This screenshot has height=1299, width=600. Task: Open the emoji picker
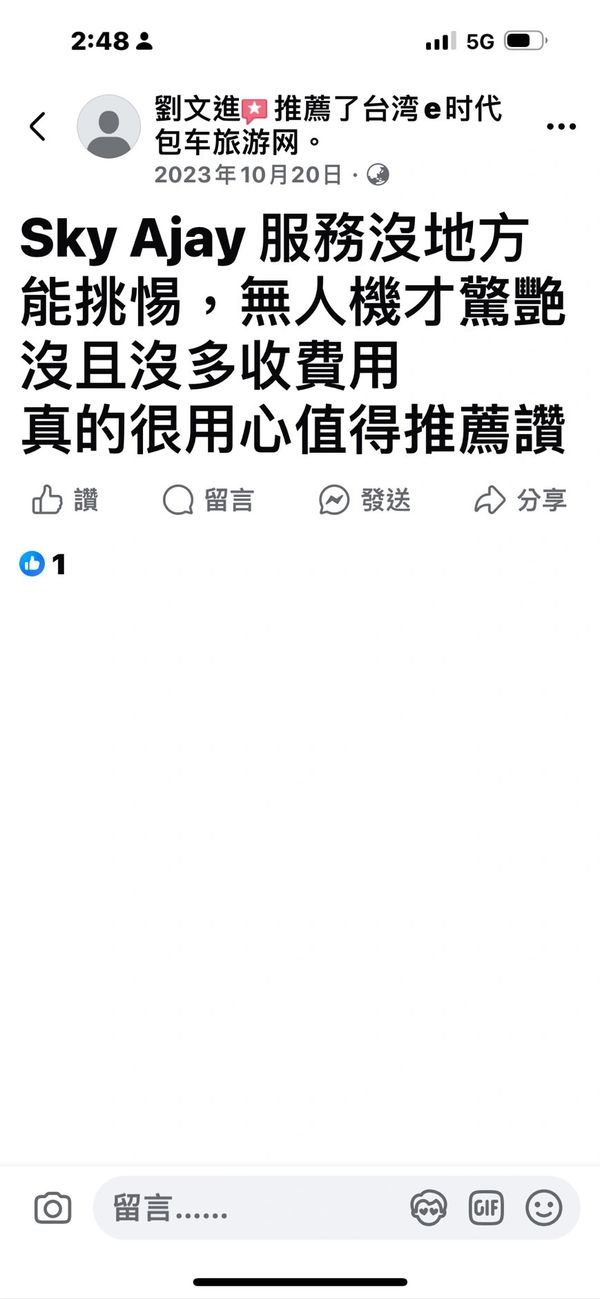[x=544, y=1208]
